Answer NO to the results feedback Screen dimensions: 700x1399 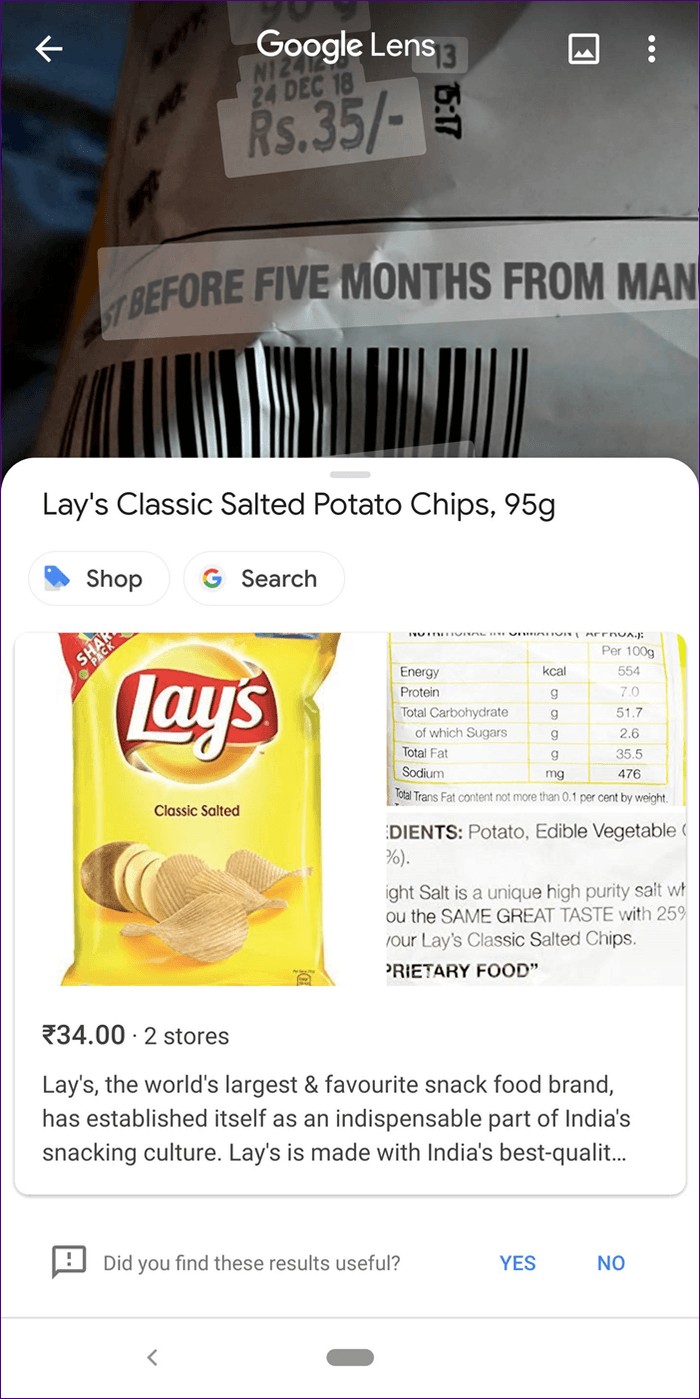click(x=611, y=1263)
